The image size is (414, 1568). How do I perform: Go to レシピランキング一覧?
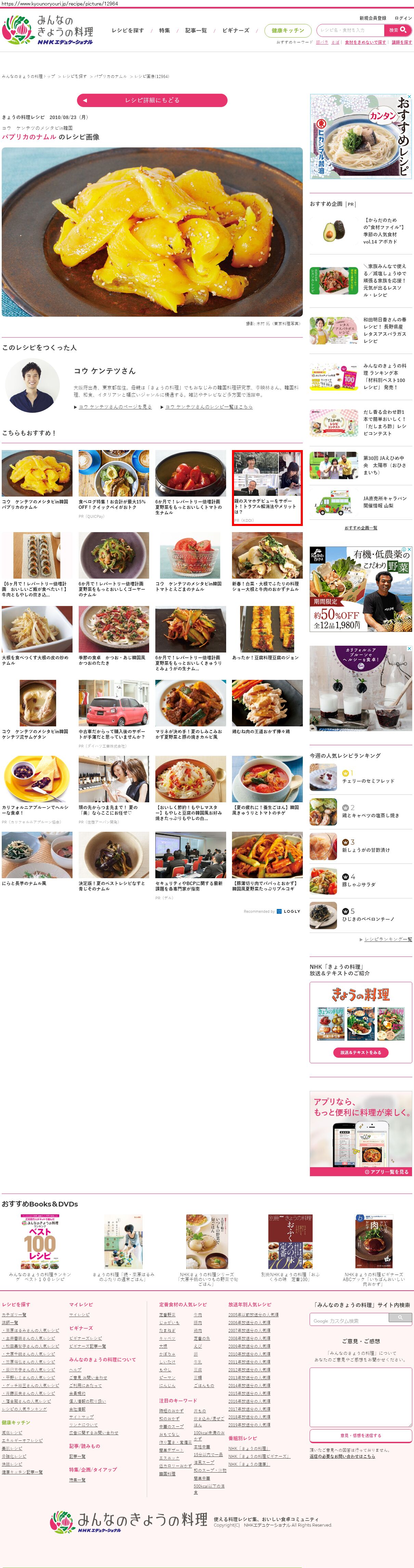tap(388, 939)
